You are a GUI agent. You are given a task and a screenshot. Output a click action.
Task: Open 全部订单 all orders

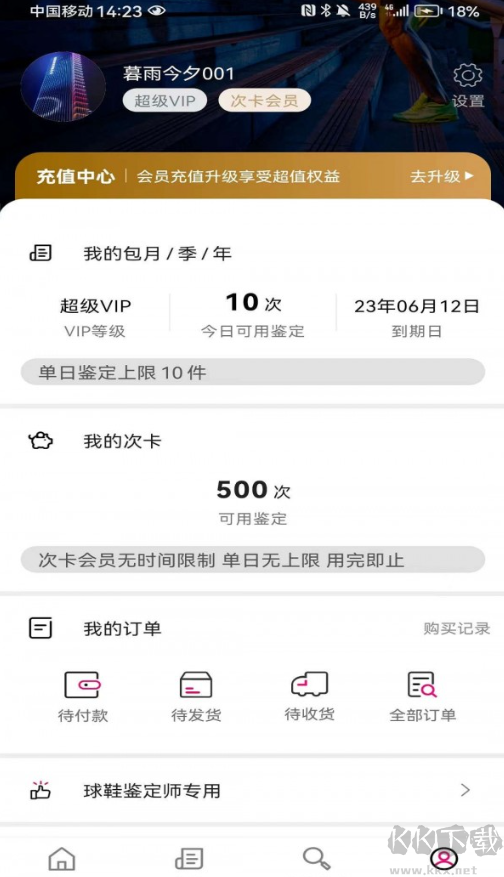click(423, 697)
